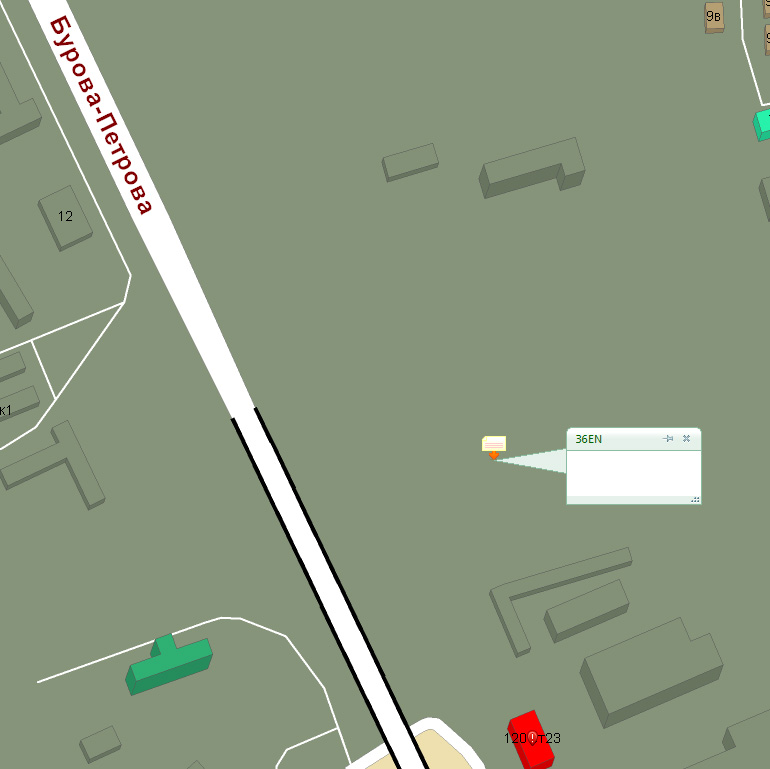Select the red building marked 120

pyautogui.click(x=530, y=738)
